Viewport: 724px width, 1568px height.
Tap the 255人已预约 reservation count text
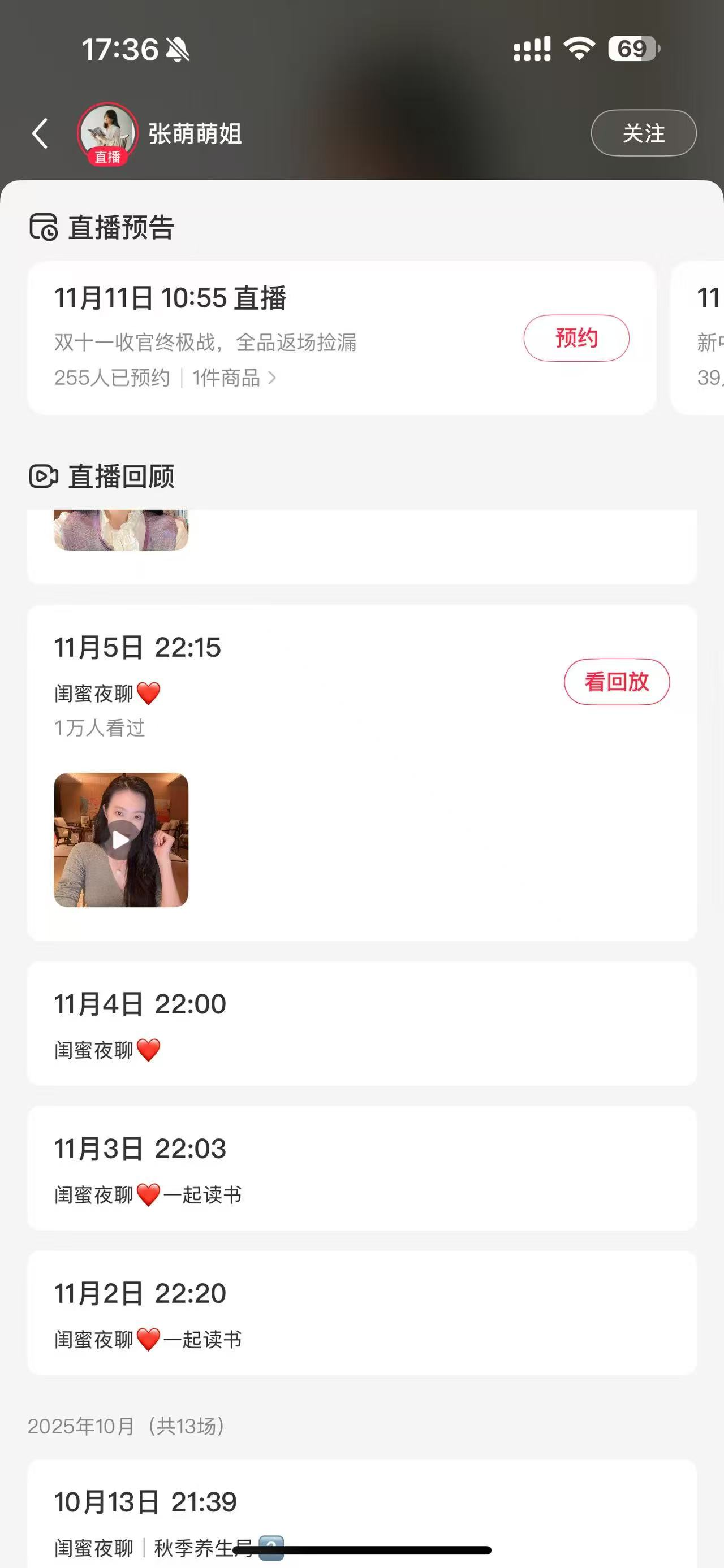(113, 378)
